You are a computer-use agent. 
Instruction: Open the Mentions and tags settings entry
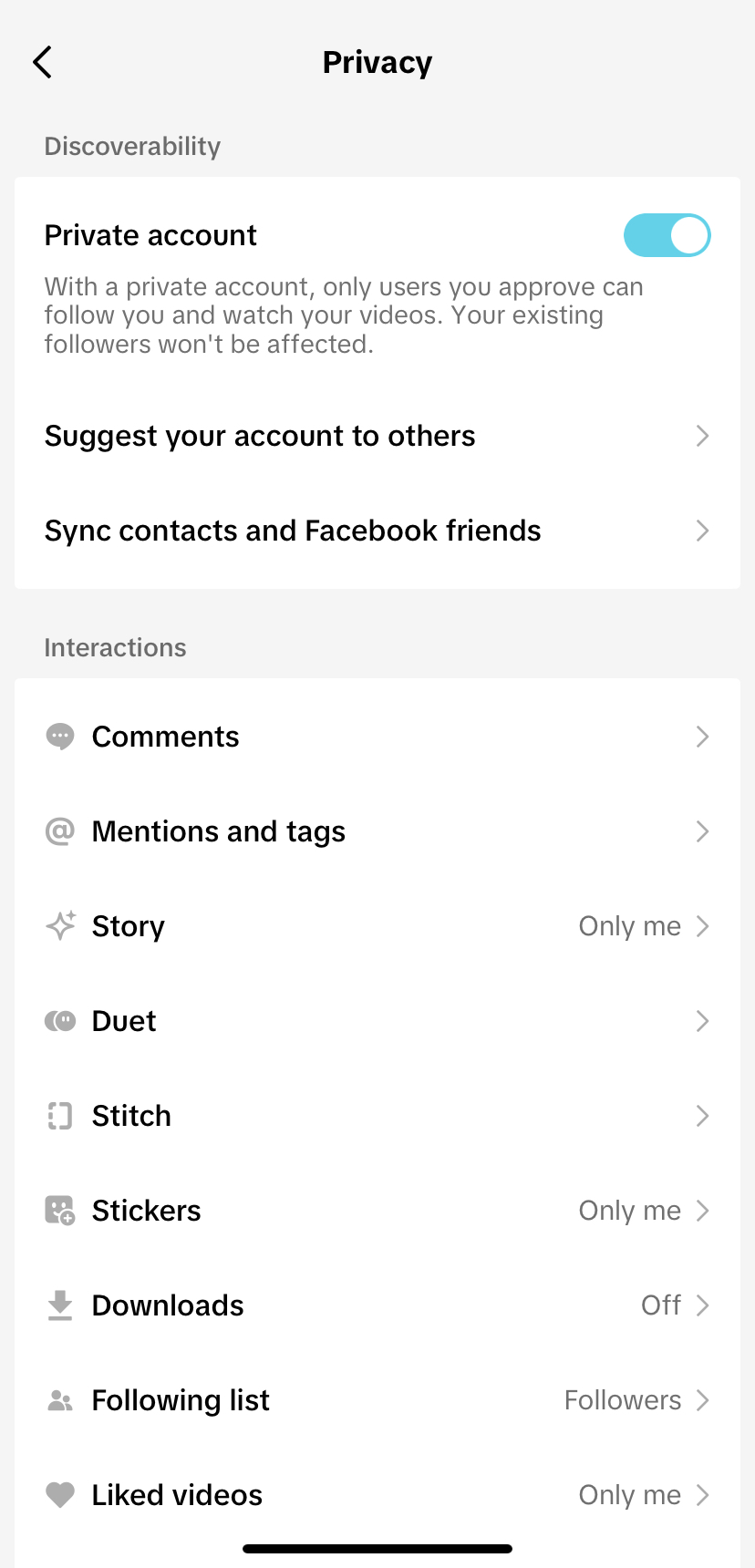point(377,830)
